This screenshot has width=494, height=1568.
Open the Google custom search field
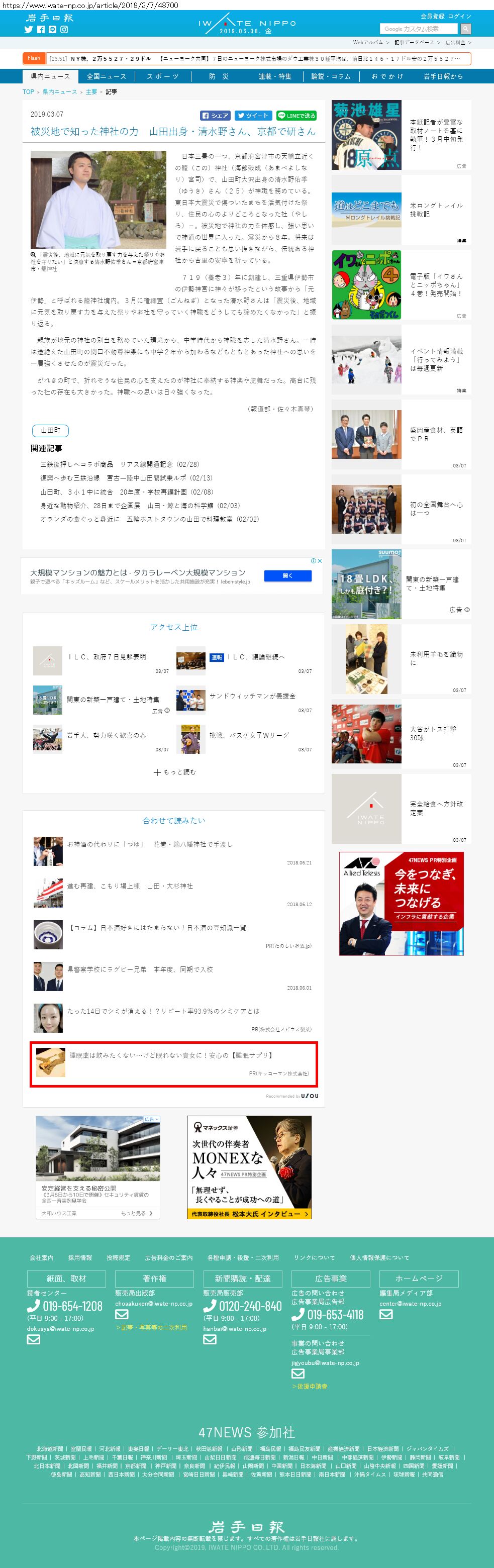(x=419, y=29)
